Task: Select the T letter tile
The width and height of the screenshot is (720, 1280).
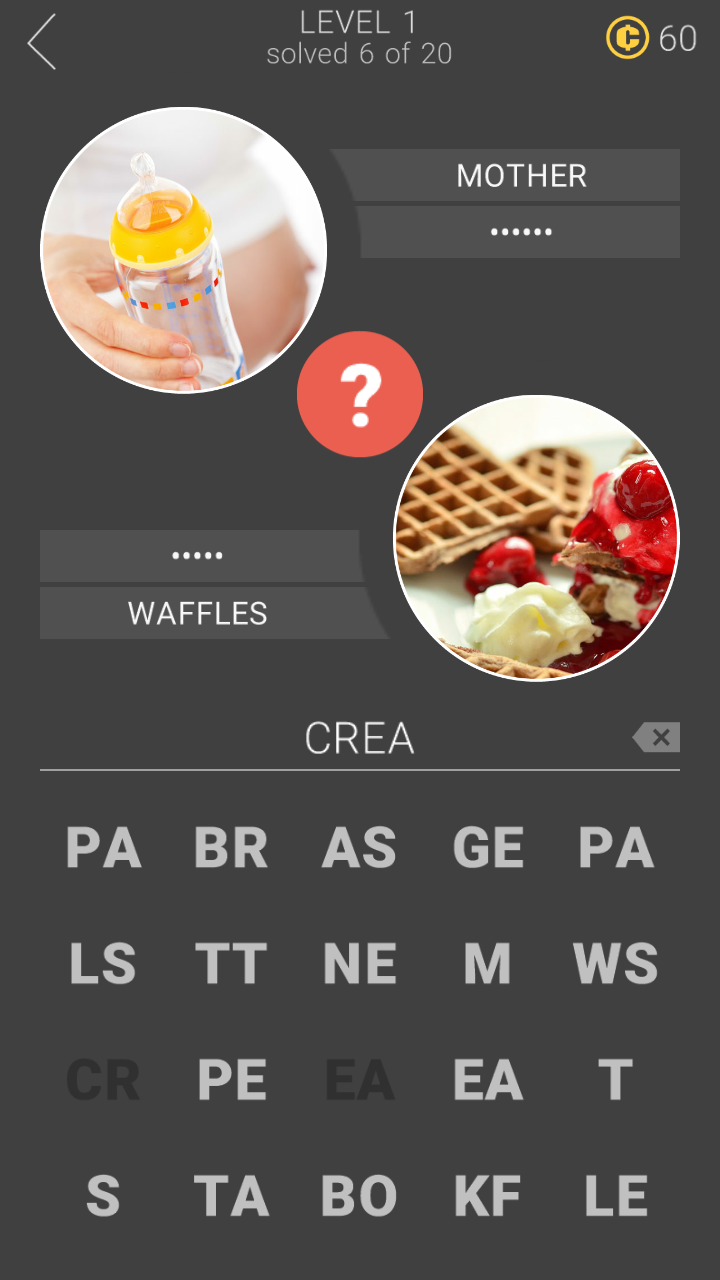Action: point(616,1080)
